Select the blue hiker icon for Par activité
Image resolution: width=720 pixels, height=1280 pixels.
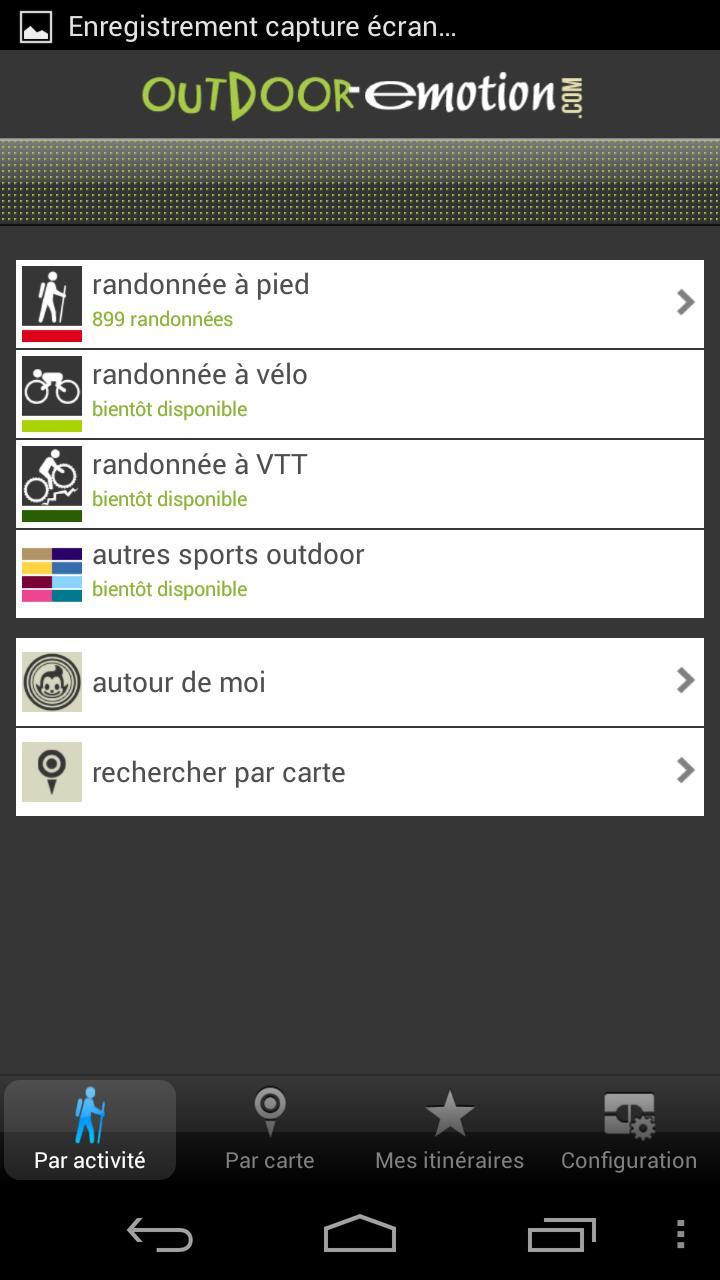pos(90,1112)
